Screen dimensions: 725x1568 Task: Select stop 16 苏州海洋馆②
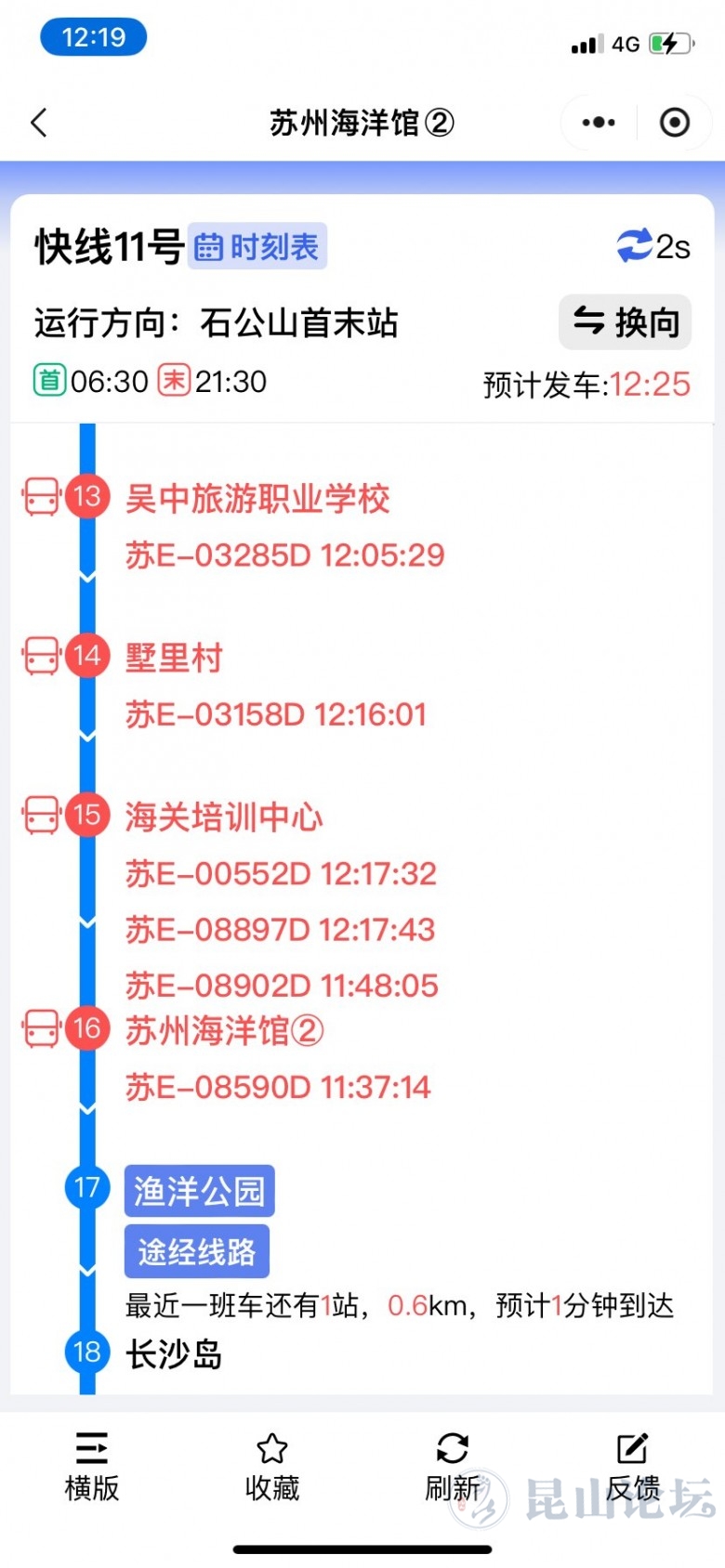point(224,1030)
